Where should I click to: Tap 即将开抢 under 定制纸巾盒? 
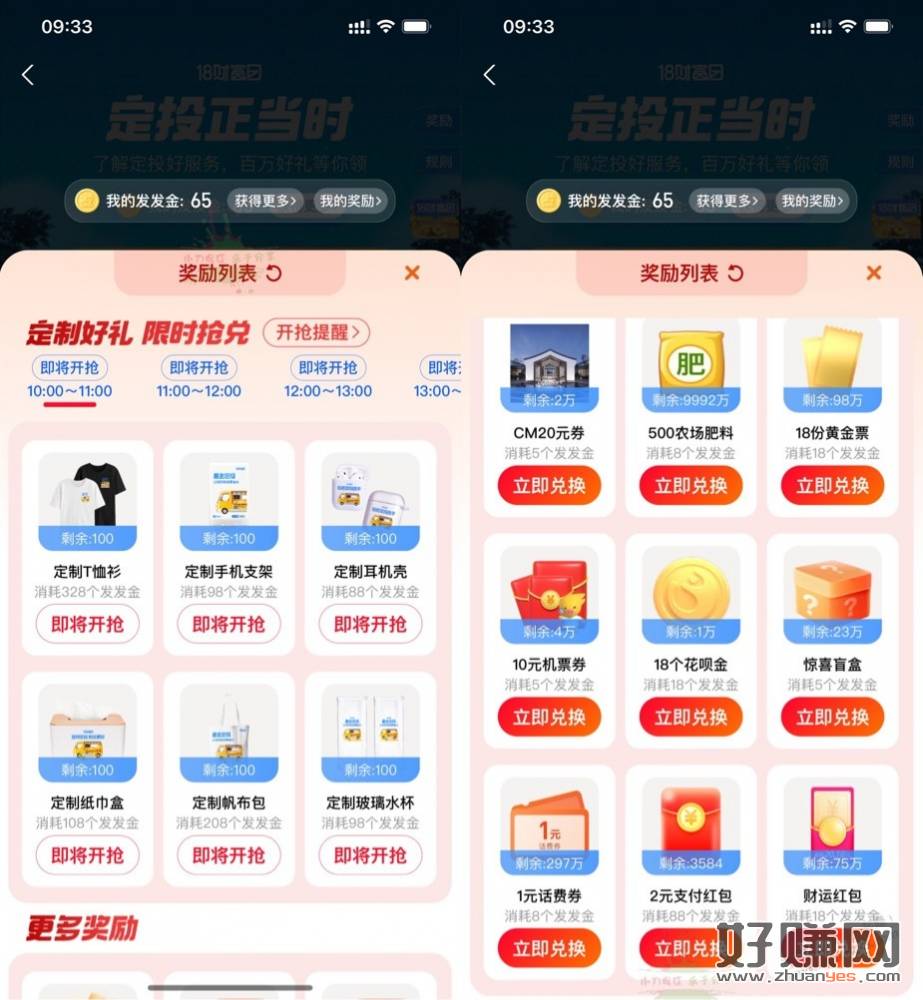88,855
